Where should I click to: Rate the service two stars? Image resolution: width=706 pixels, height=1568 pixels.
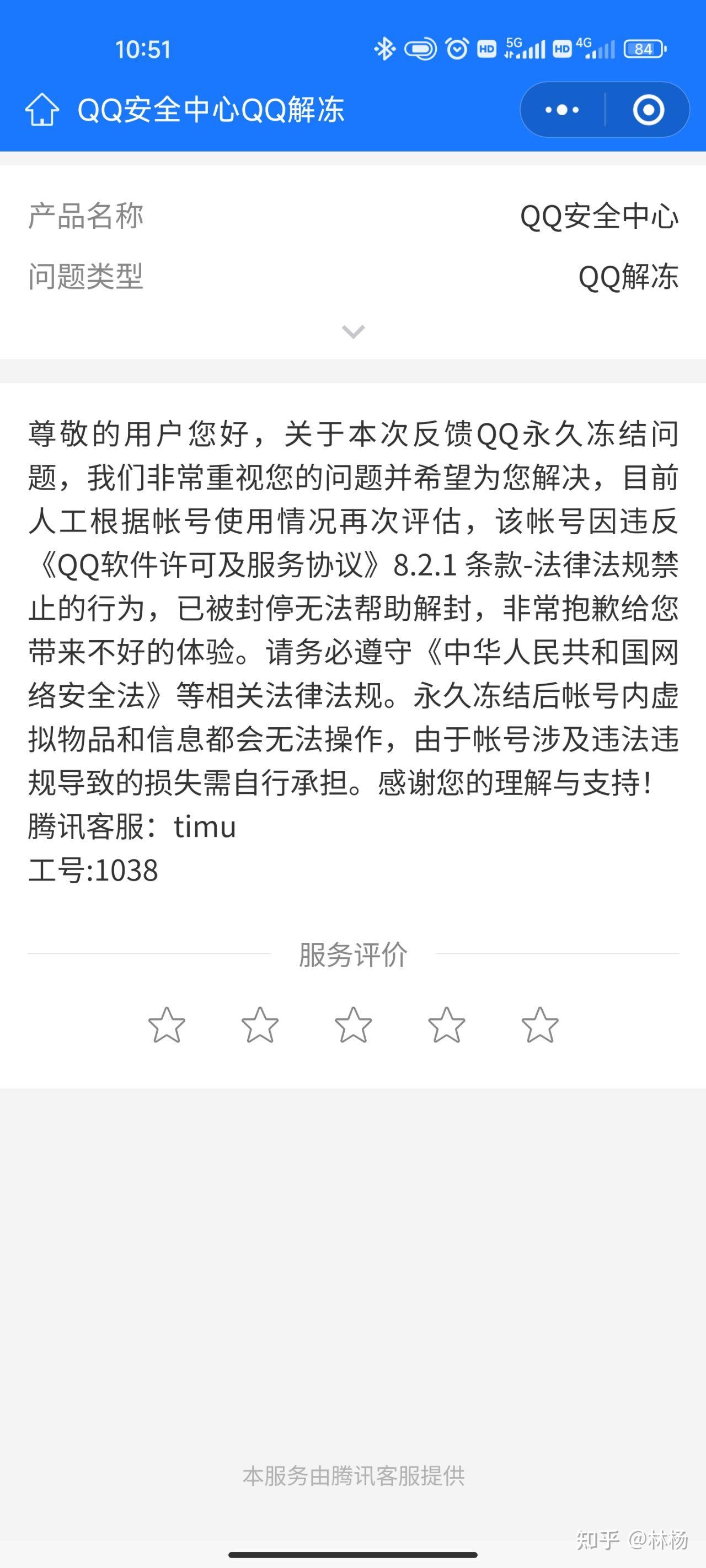click(260, 1025)
